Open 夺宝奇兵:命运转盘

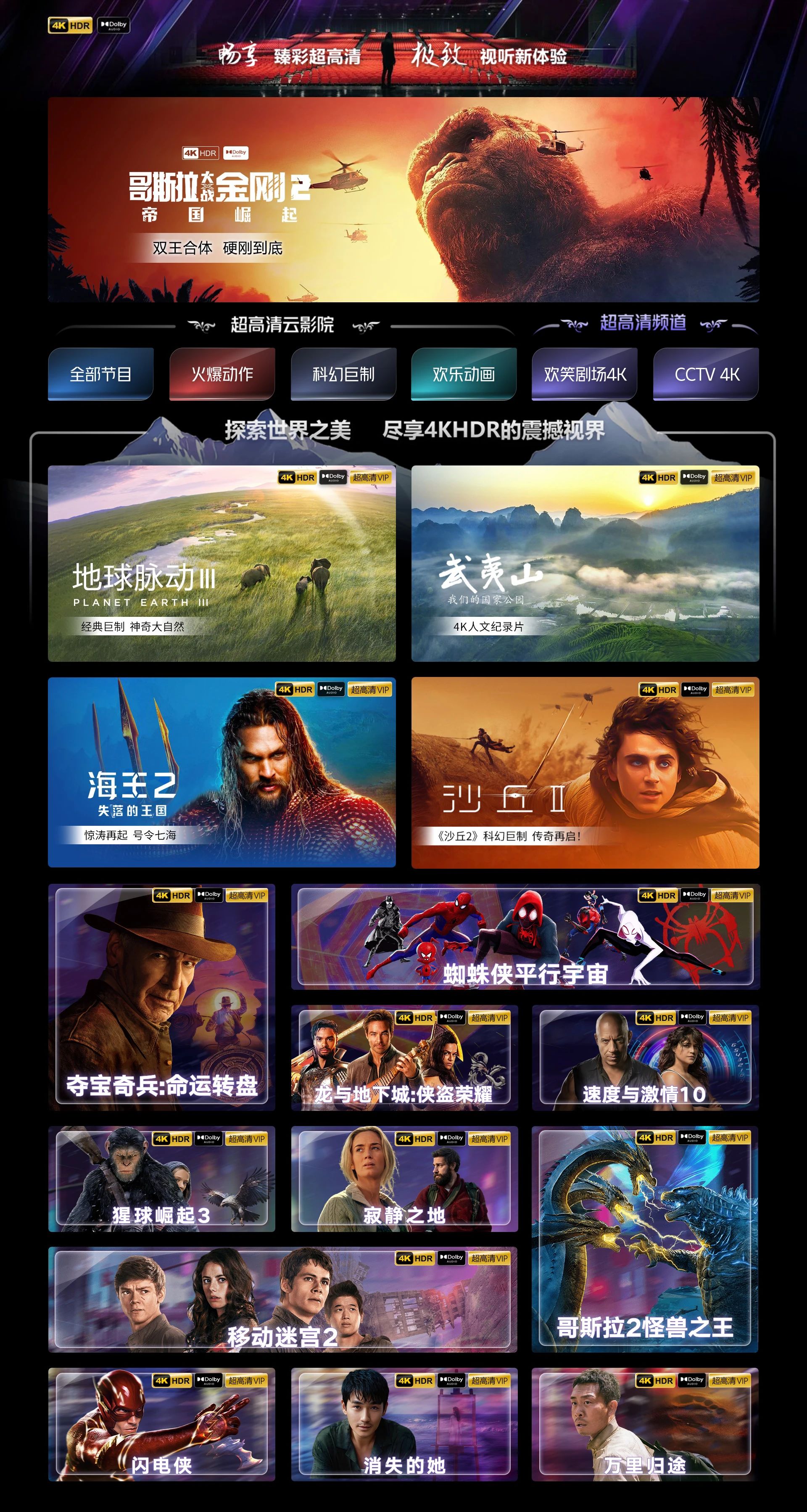click(x=161, y=997)
